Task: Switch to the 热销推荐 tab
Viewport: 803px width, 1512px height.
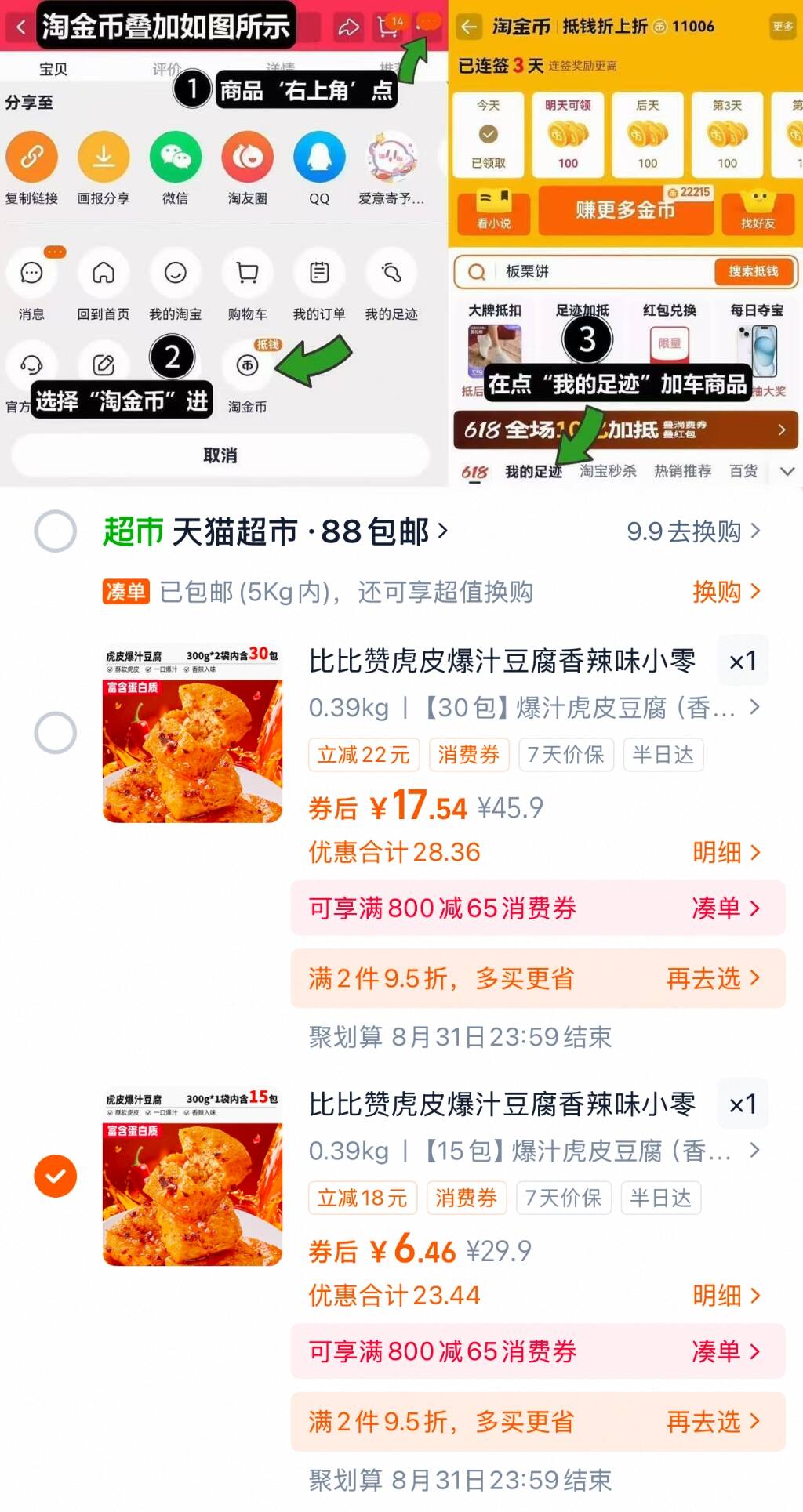Action: point(681,471)
